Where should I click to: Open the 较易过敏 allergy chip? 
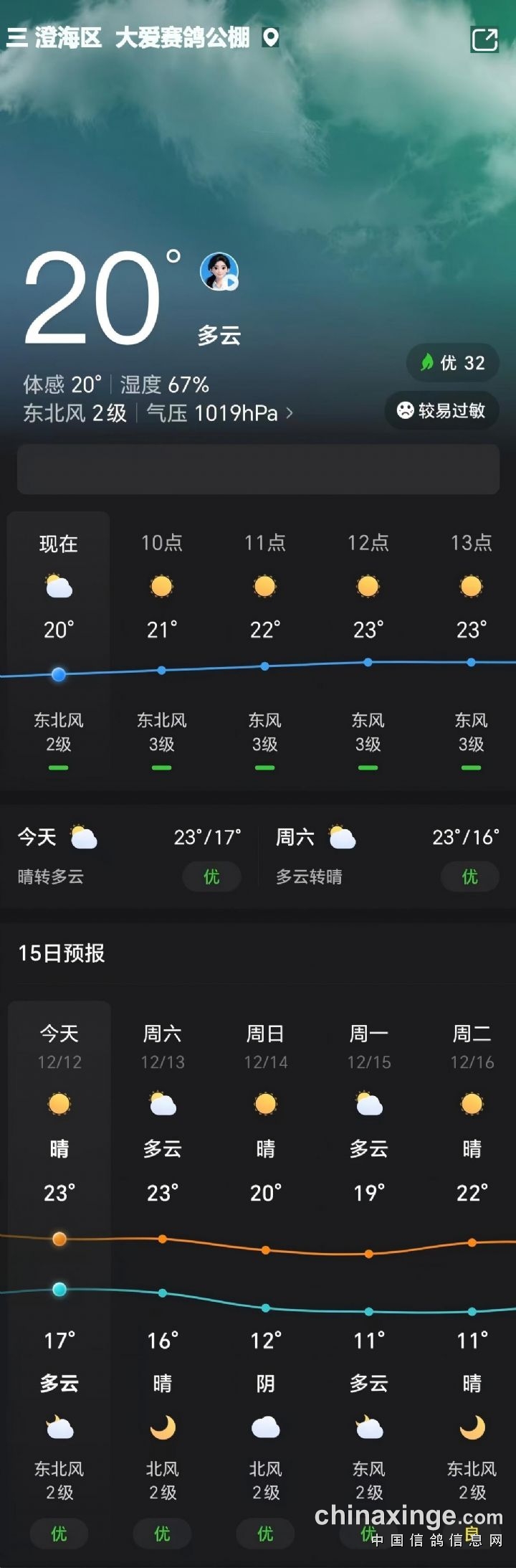tap(441, 410)
